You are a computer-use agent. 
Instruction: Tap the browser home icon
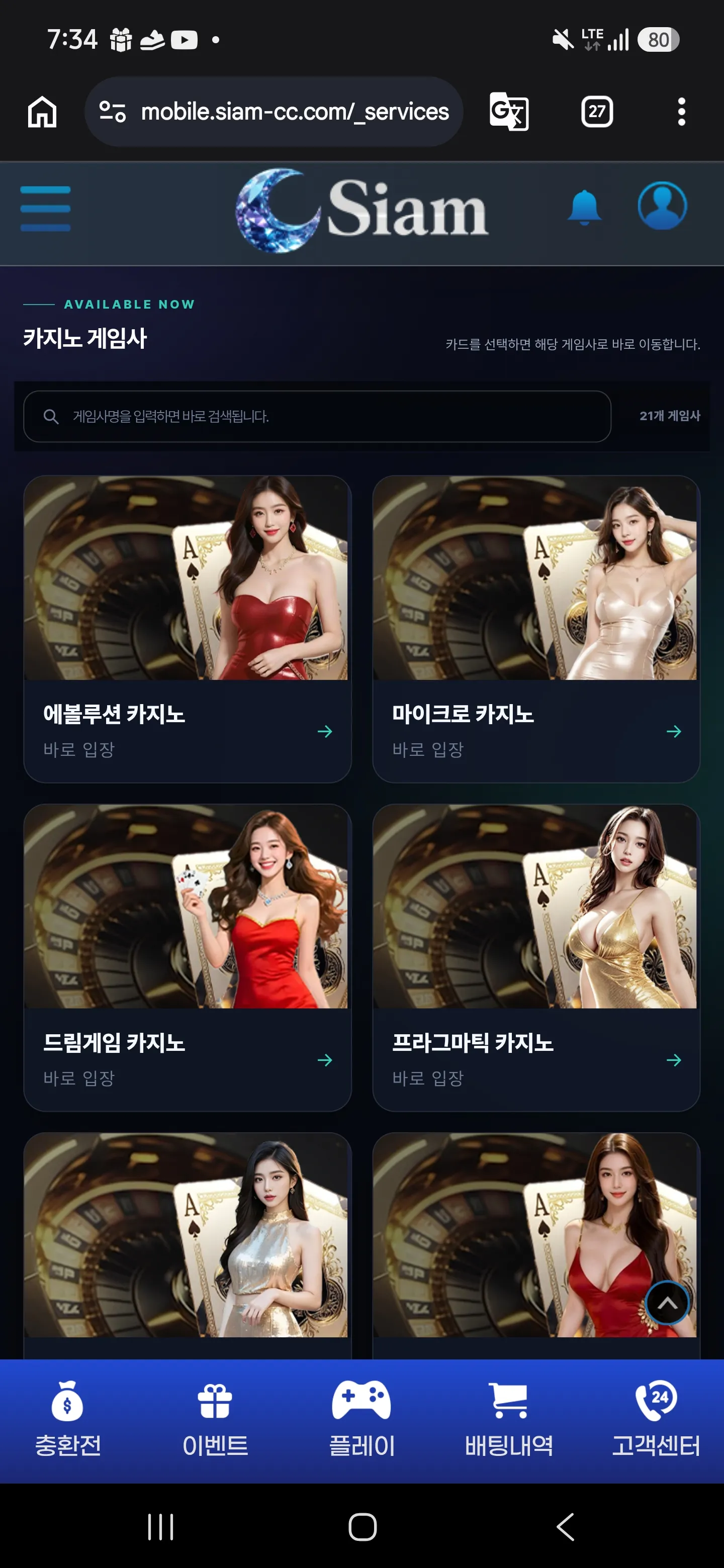42,112
